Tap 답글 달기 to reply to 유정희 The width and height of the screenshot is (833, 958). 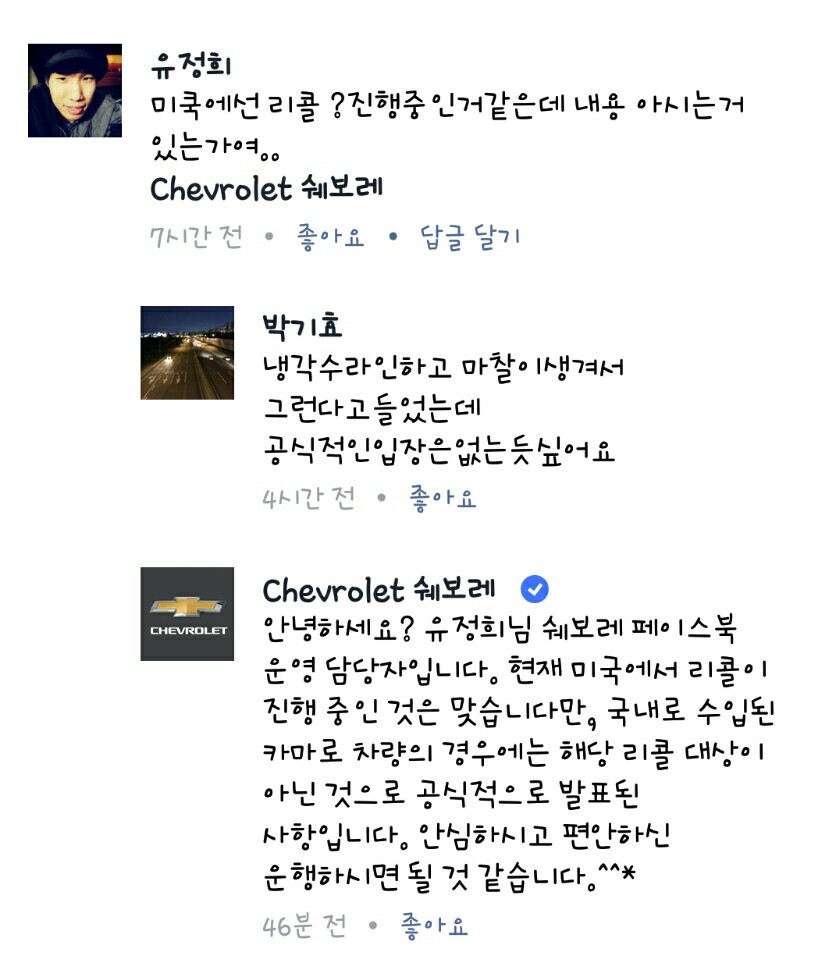pyautogui.click(x=471, y=237)
